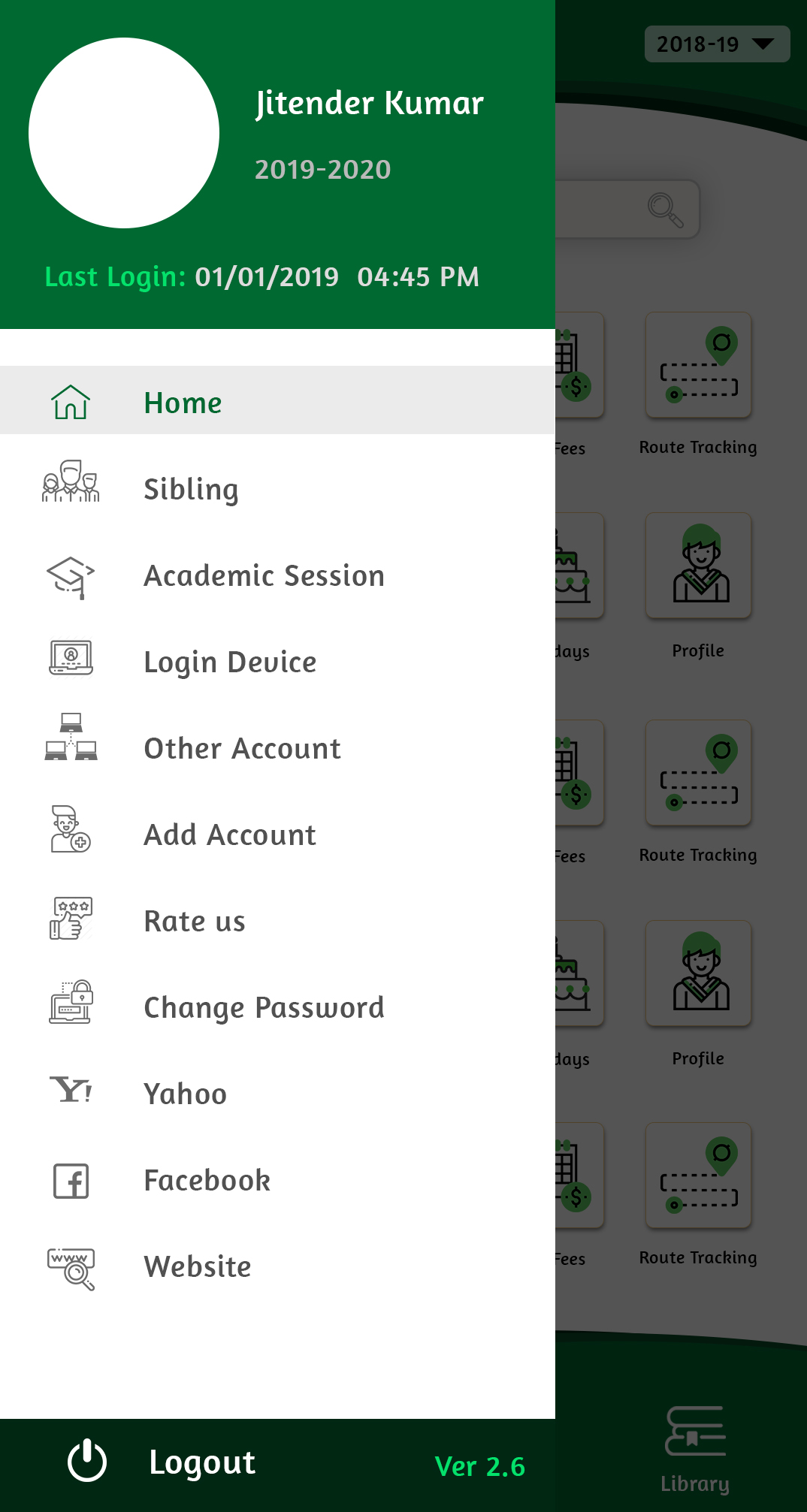807x1512 pixels.
Task: Open the Website entry
Action: point(277,1266)
